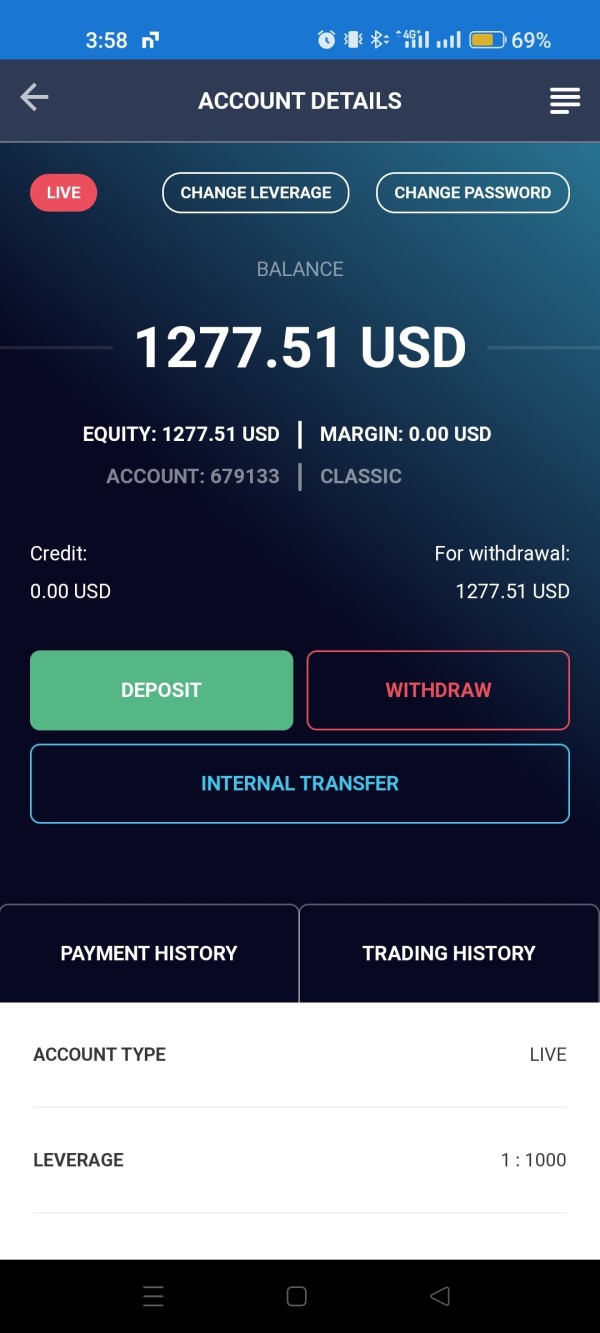Switch to Trading History tab

449,953
